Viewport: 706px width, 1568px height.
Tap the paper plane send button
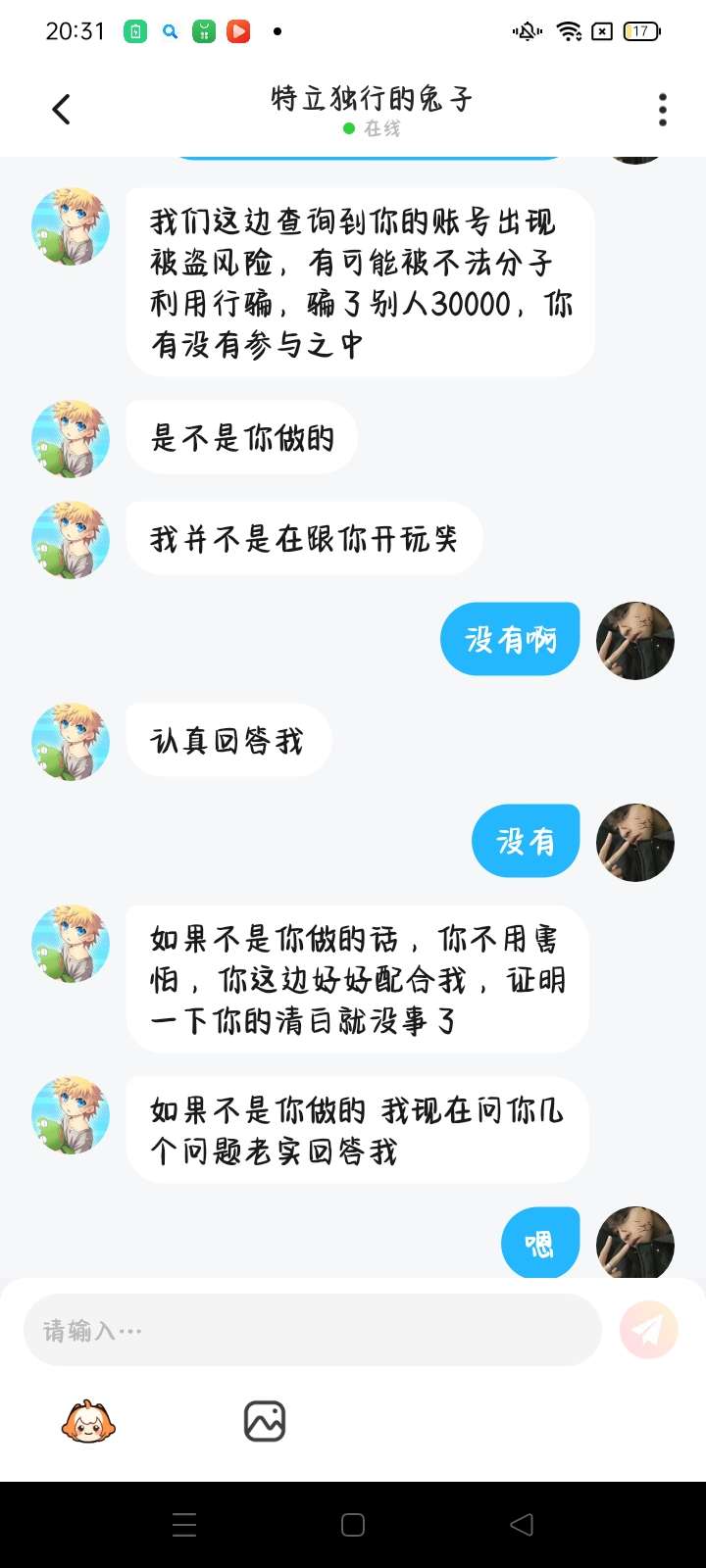pos(648,1330)
